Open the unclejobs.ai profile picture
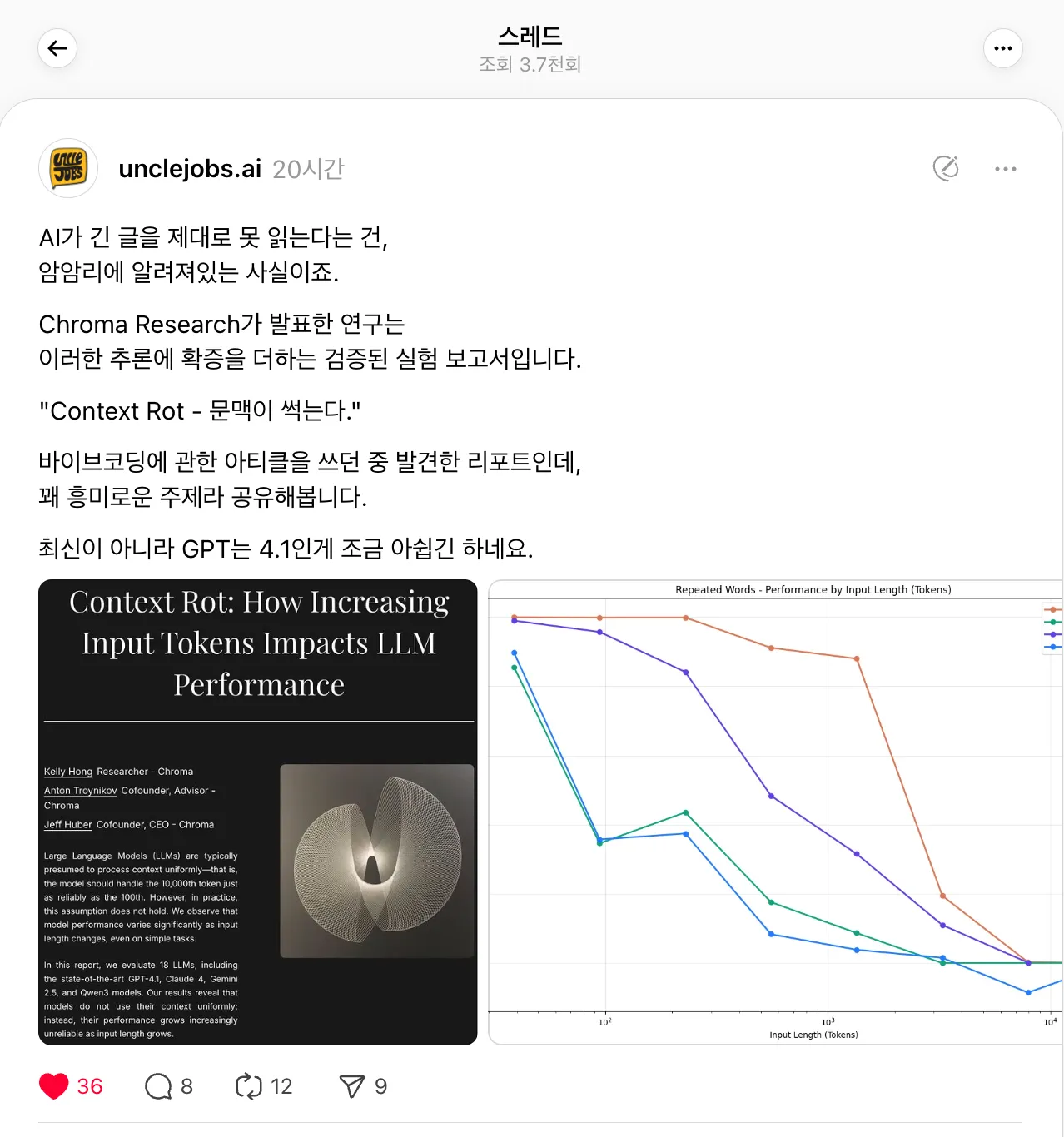The image size is (1064, 1137). pos(68,168)
